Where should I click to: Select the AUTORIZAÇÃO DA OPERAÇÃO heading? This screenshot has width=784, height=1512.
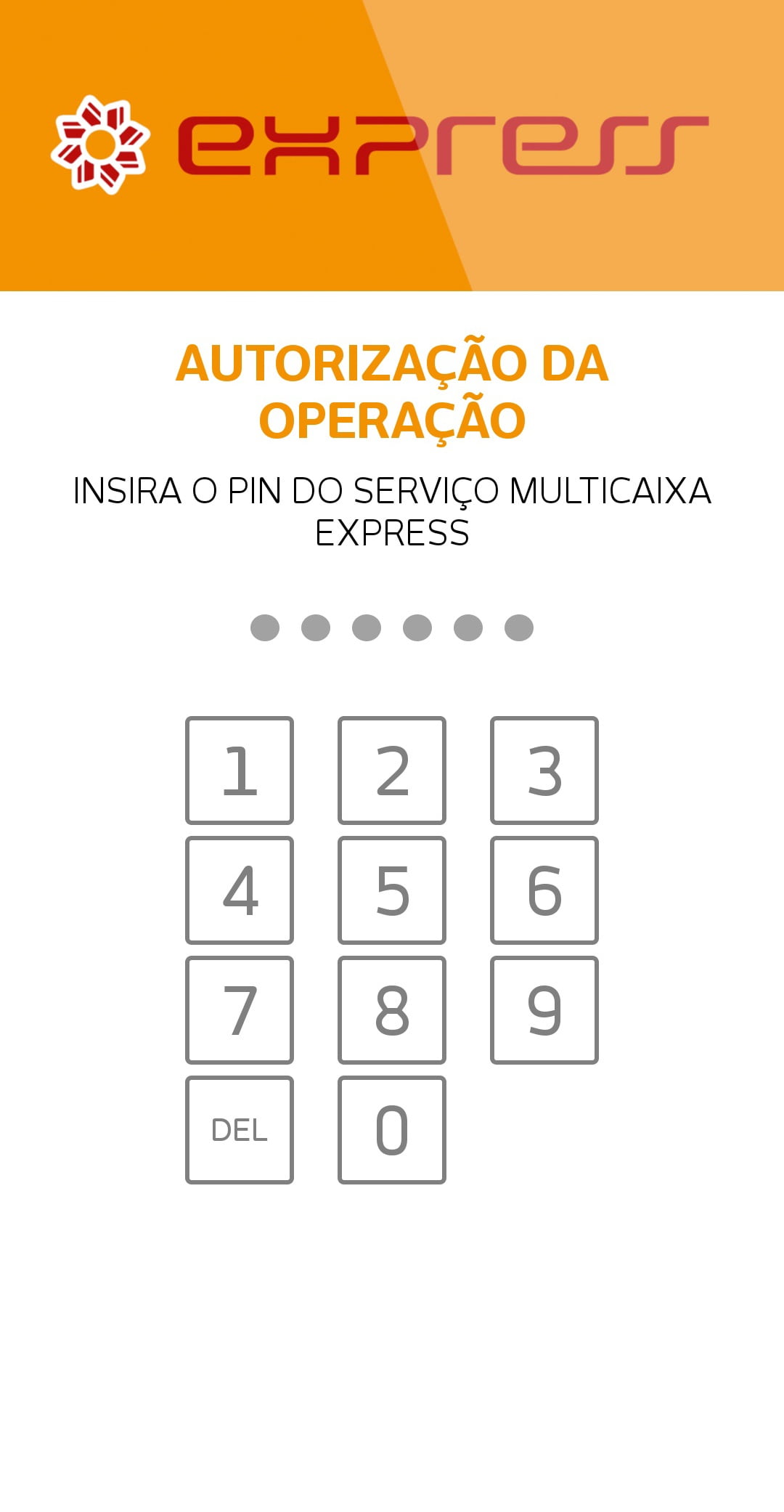click(x=392, y=389)
